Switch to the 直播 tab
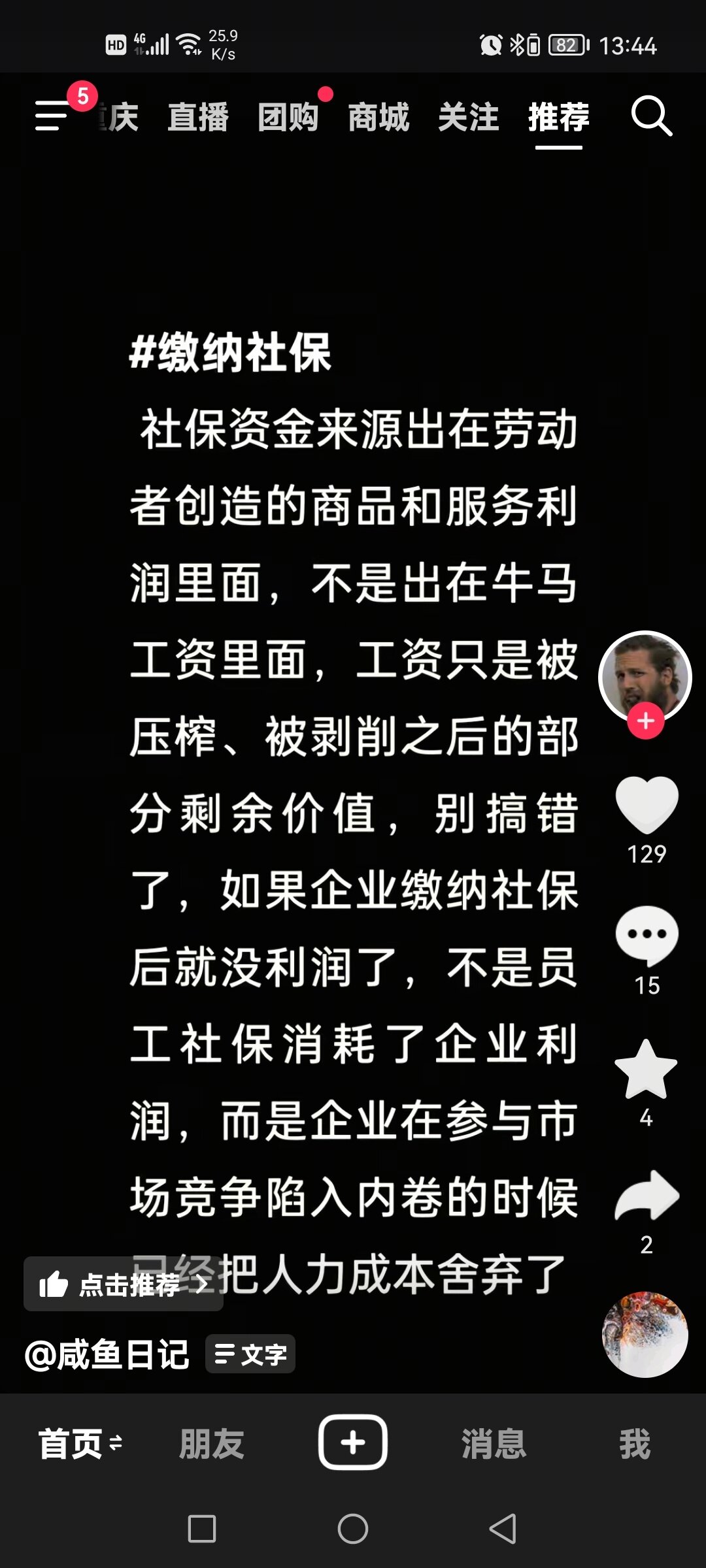The image size is (706, 1568). pyautogui.click(x=198, y=118)
